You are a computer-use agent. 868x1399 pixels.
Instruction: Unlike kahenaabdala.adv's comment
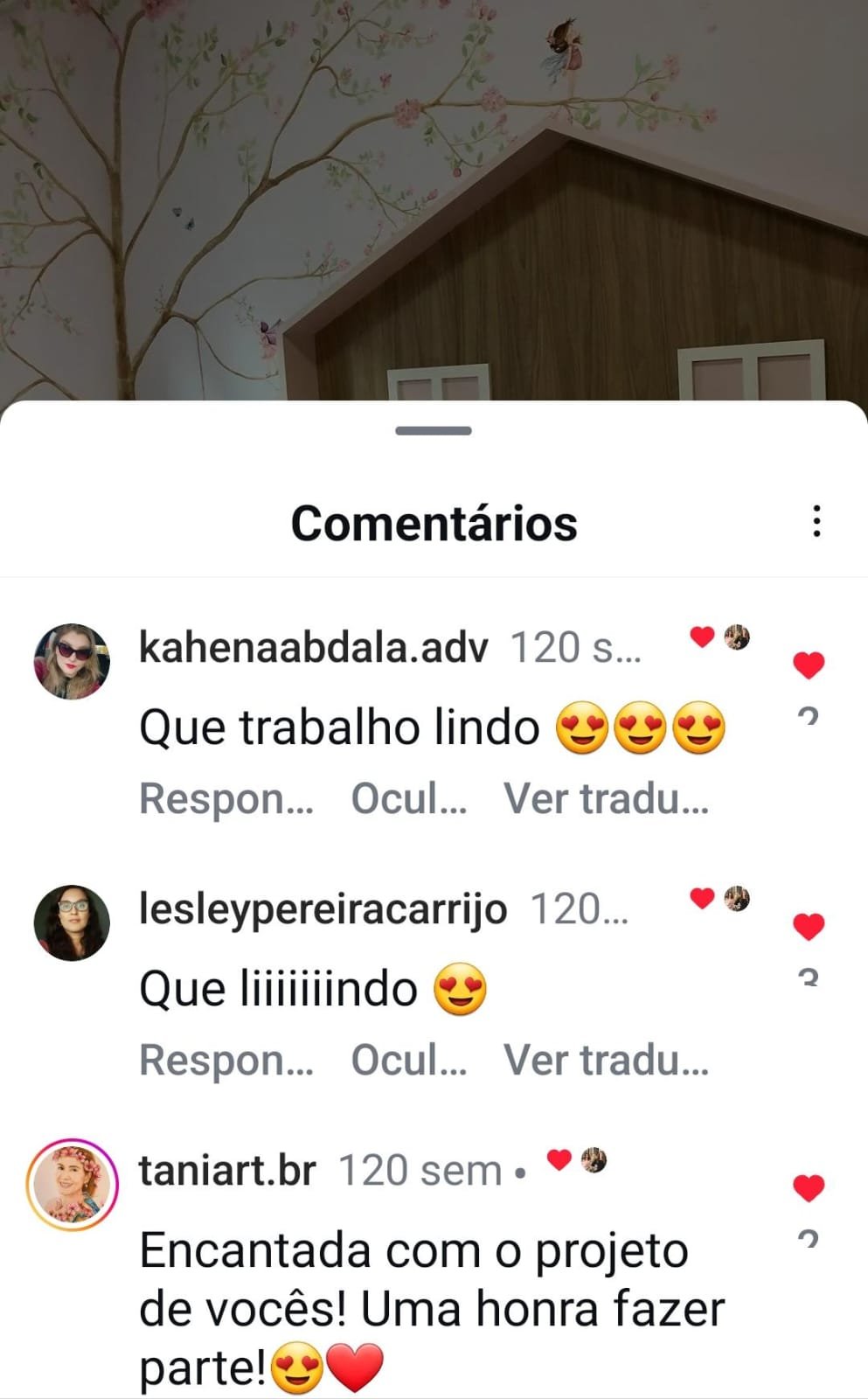(x=809, y=665)
